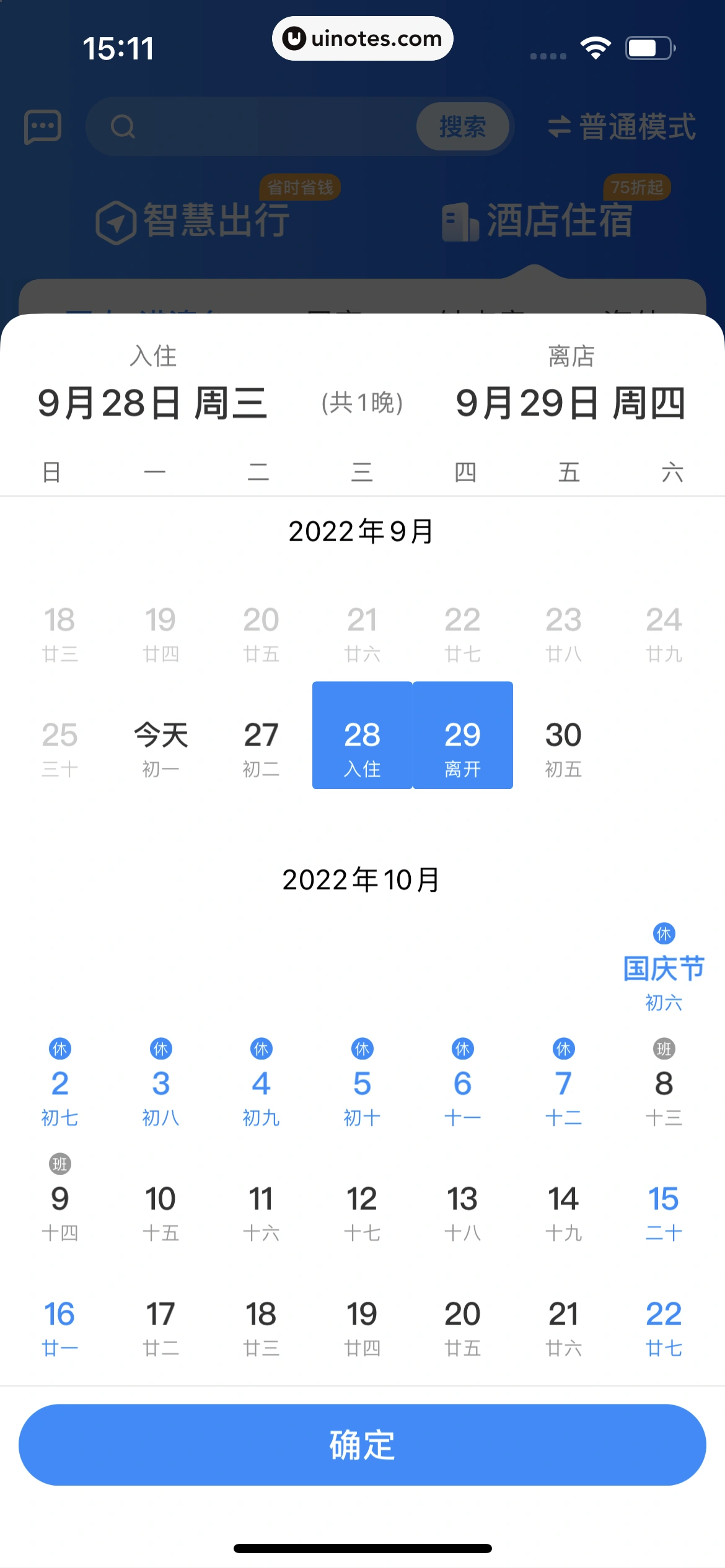Pick September 27 in the calendar
The width and height of the screenshot is (725, 1568).
click(261, 746)
